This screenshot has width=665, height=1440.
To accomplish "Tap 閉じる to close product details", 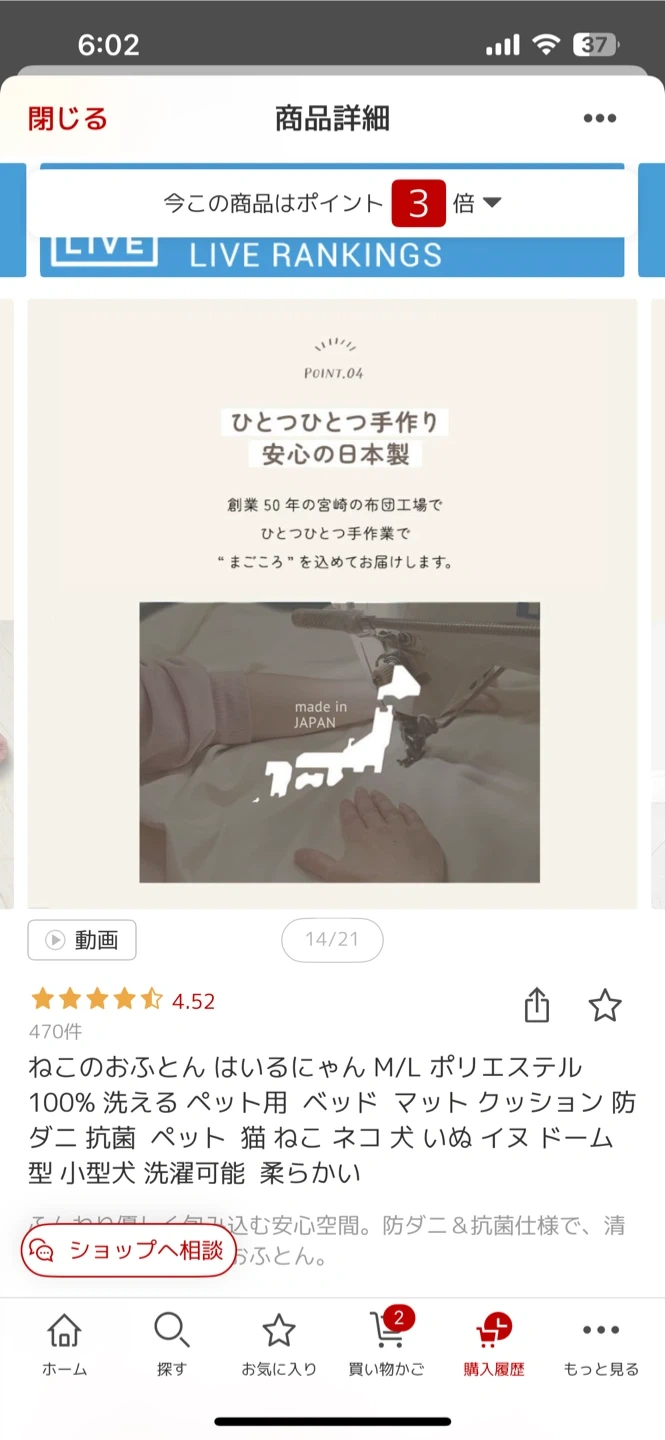I will click(67, 119).
